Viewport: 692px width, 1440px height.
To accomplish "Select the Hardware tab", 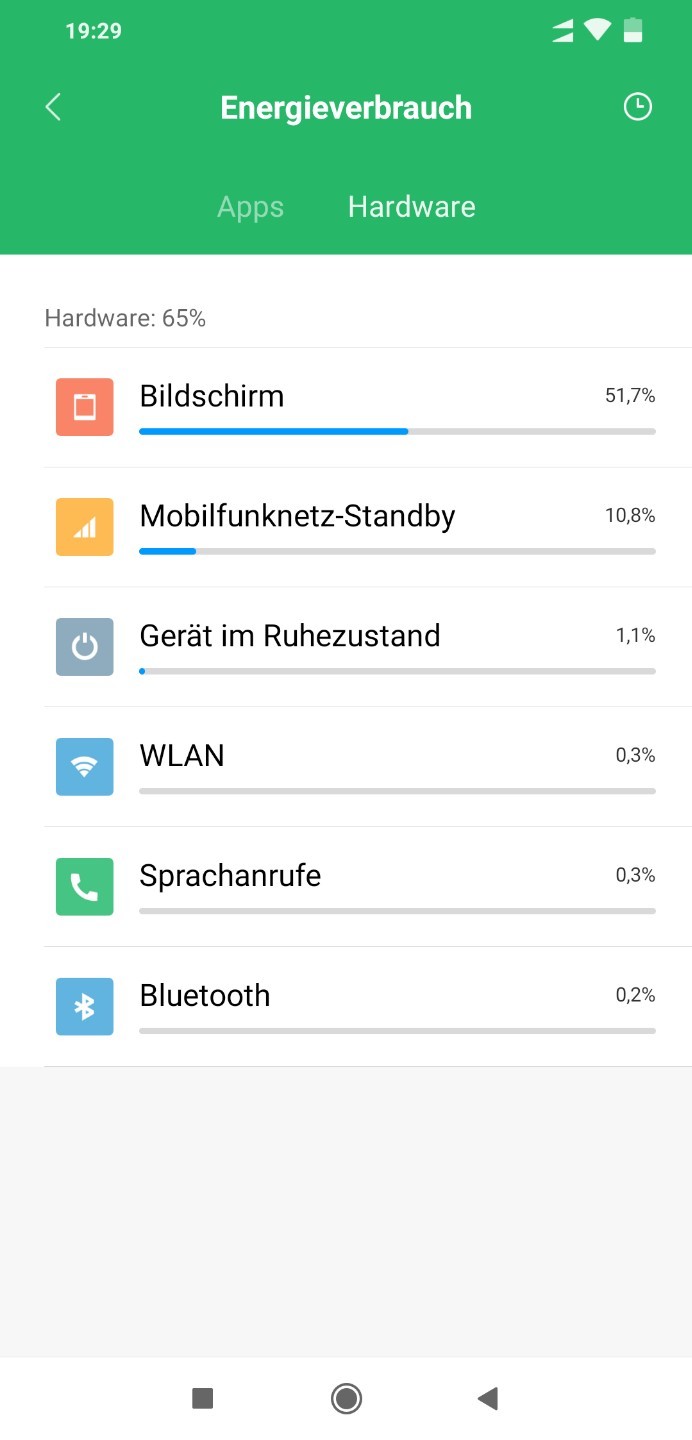I will (411, 207).
